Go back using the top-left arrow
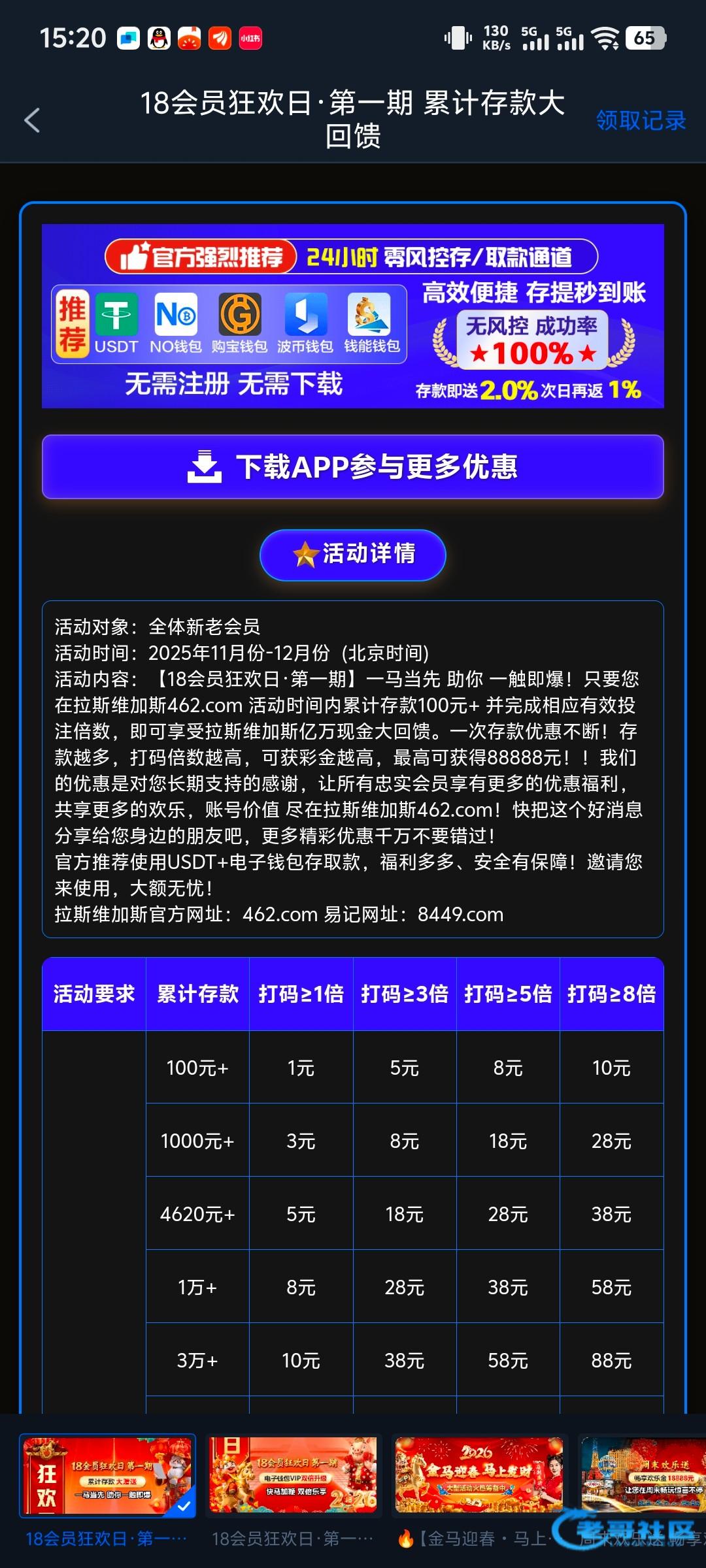 (x=32, y=120)
